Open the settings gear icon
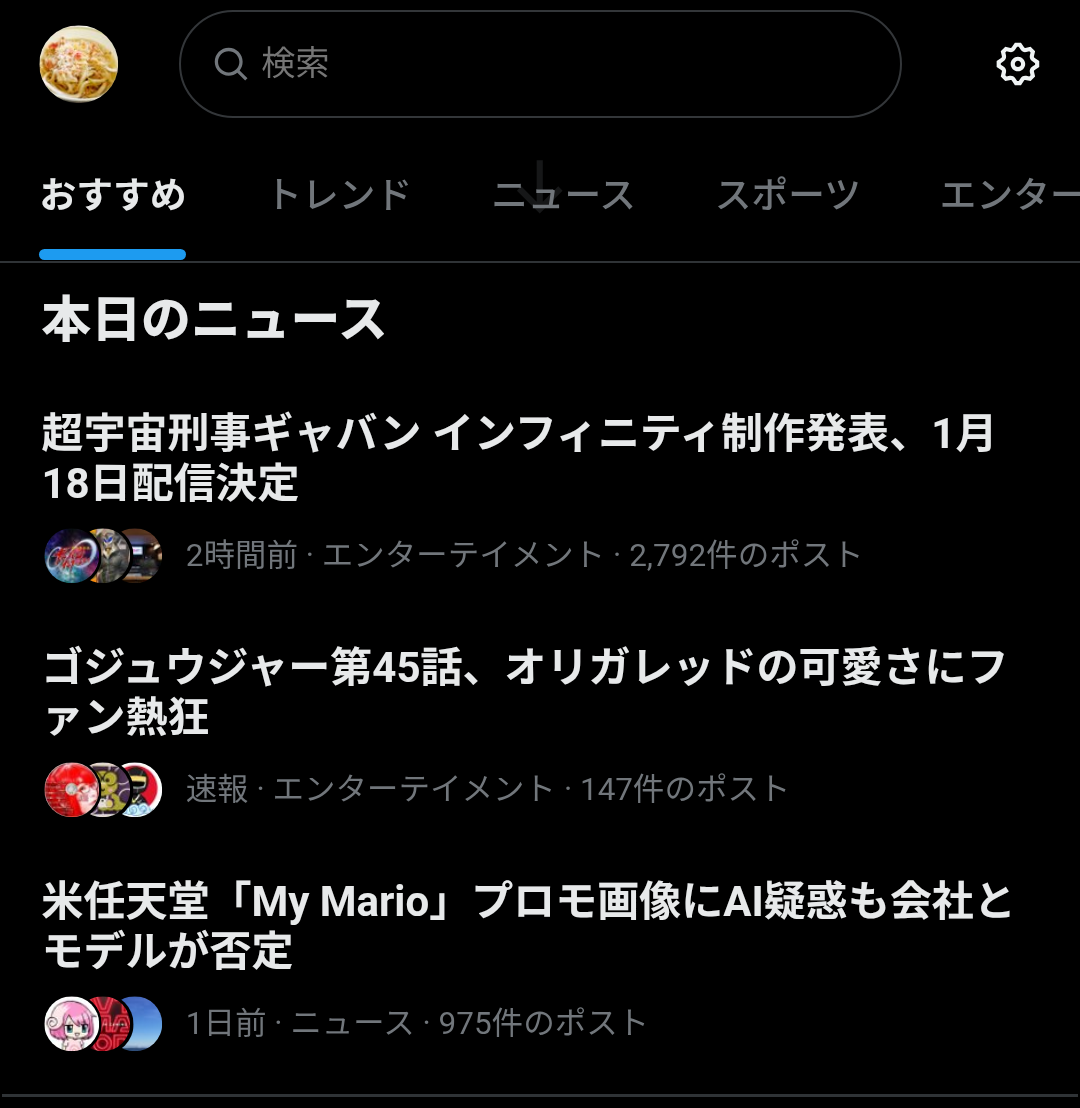1080x1108 pixels. [x=1017, y=64]
